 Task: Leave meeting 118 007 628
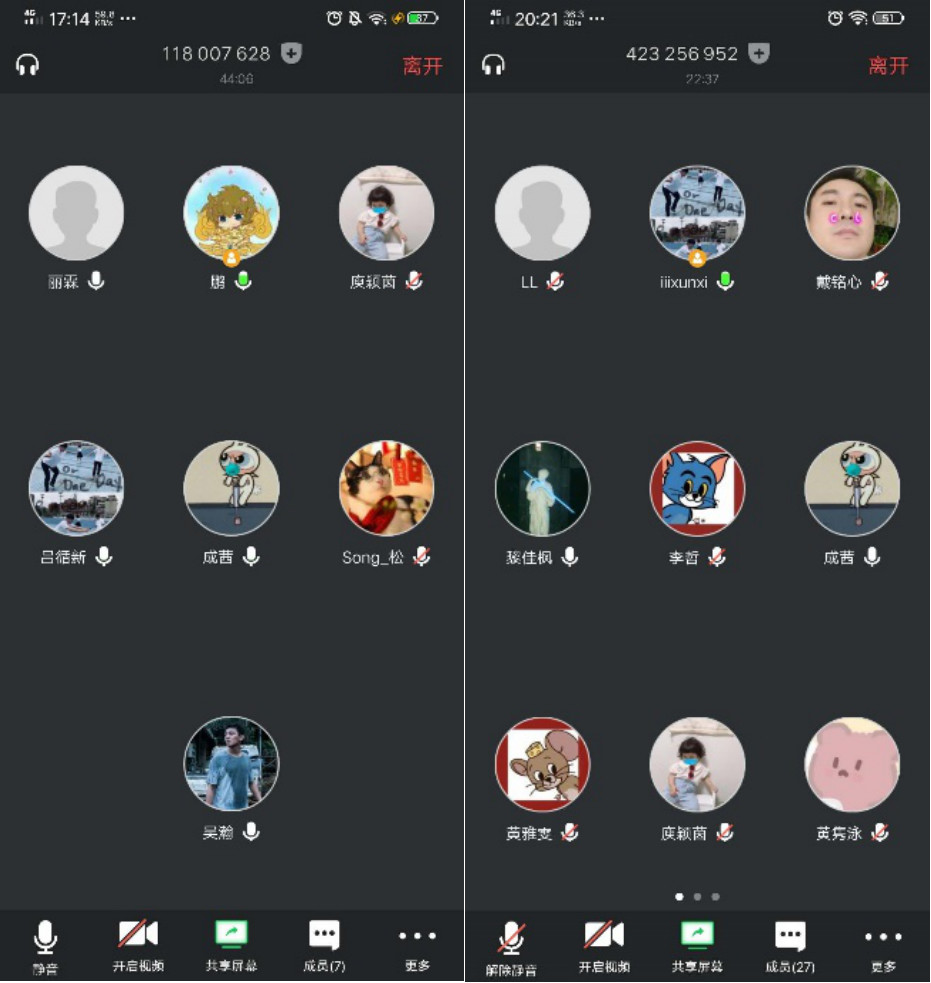click(x=422, y=66)
